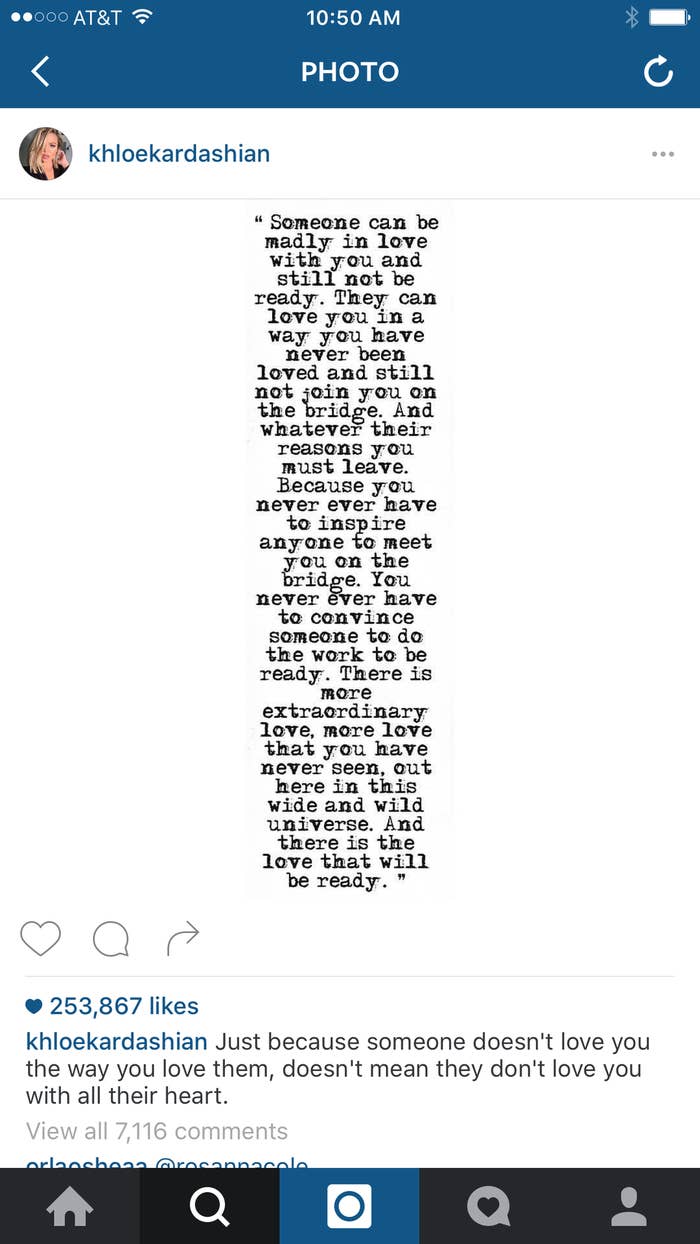
Task: Tap the comment bubble under the post
Action: [x=110, y=938]
